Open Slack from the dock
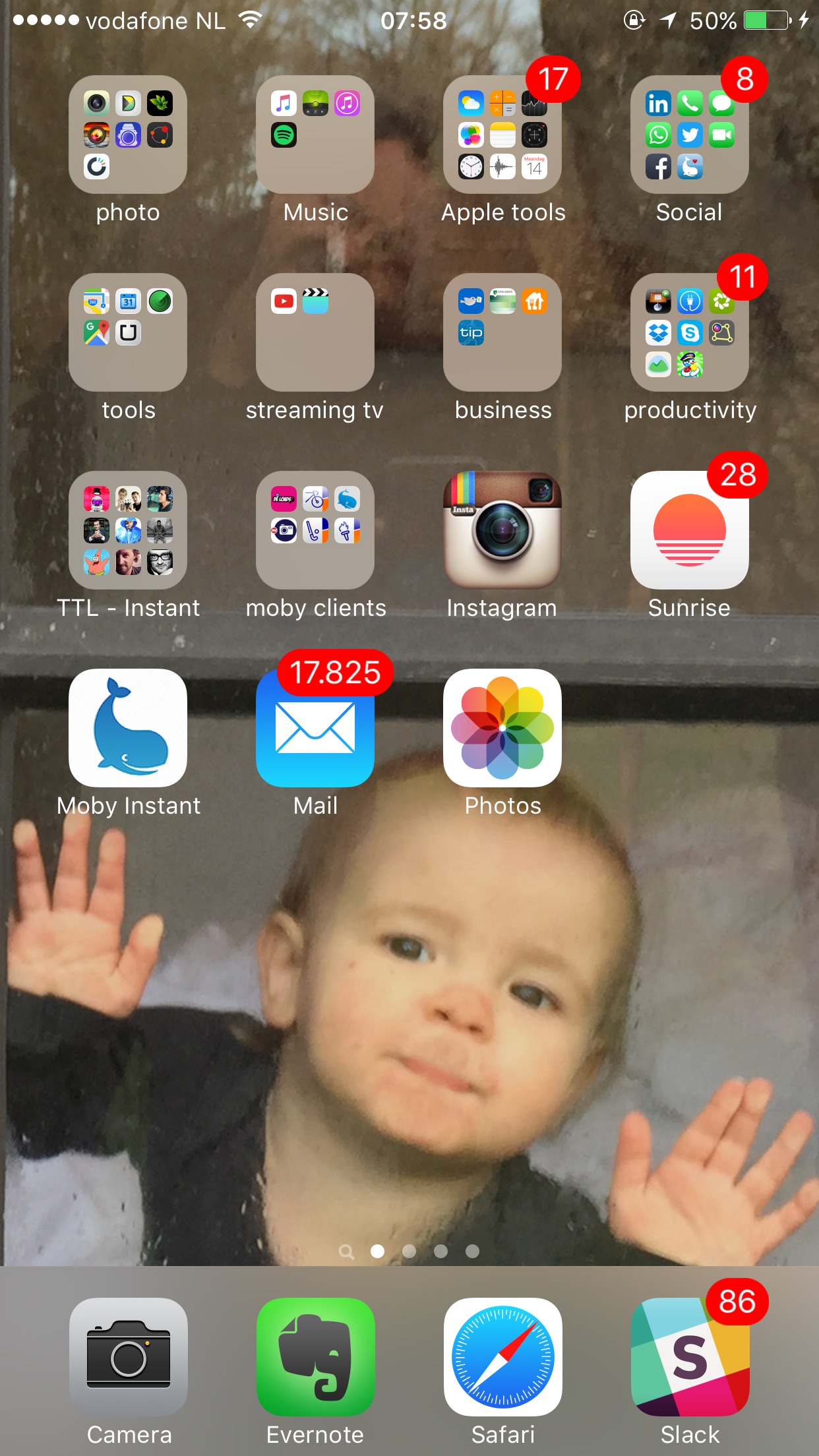This screenshot has width=819, height=1456. [x=690, y=1357]
